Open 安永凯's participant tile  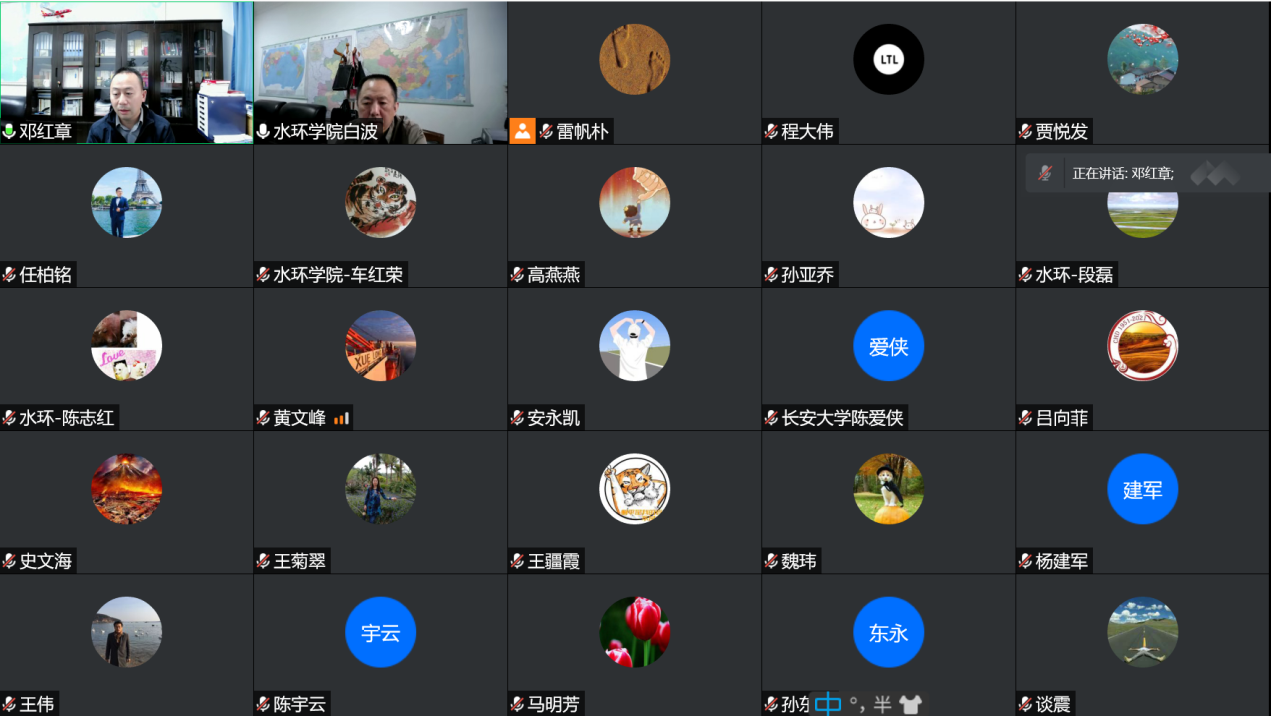point(634,358)
